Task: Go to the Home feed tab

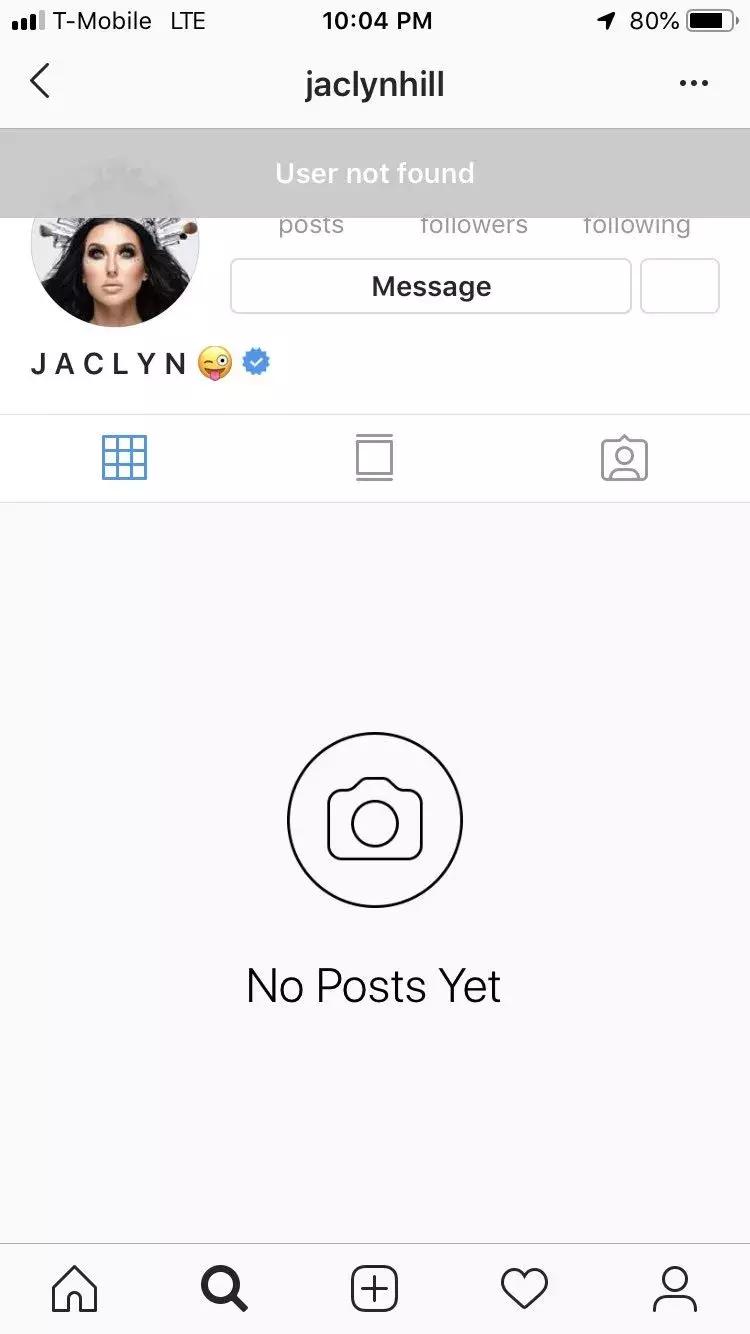Action: [75, 1289]
